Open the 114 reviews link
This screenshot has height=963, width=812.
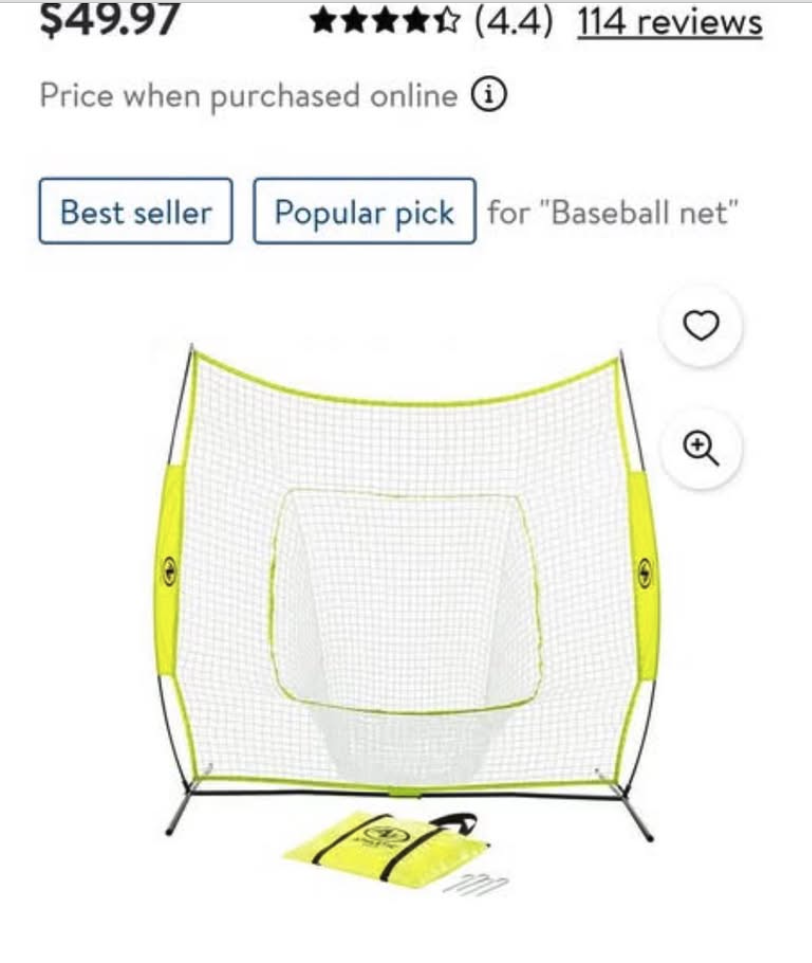click(669, 21)
